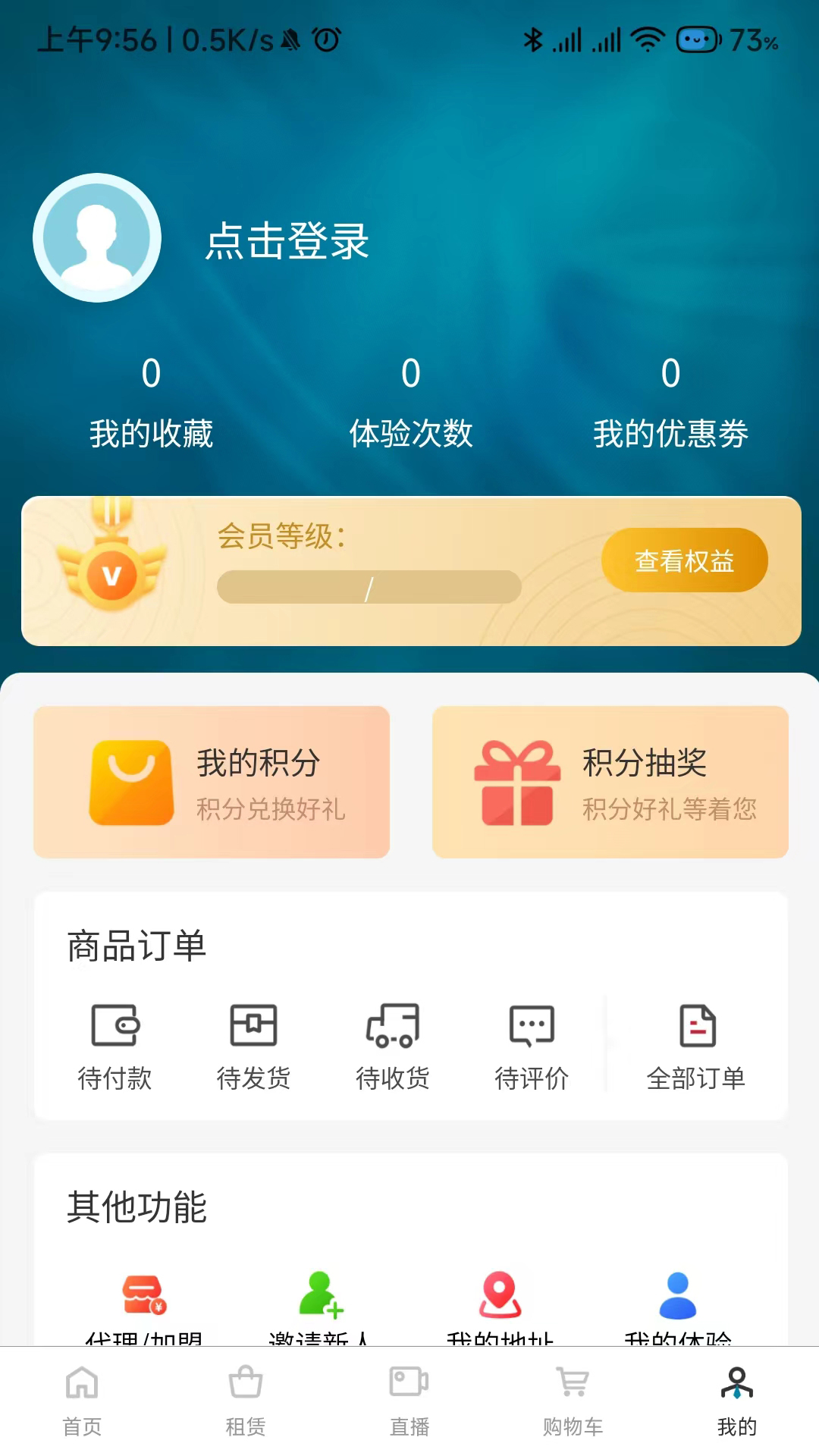This screenshot has width=819, height=1456.
Task: Select the 待发货 parcel icon
Action: point(256,1027)
